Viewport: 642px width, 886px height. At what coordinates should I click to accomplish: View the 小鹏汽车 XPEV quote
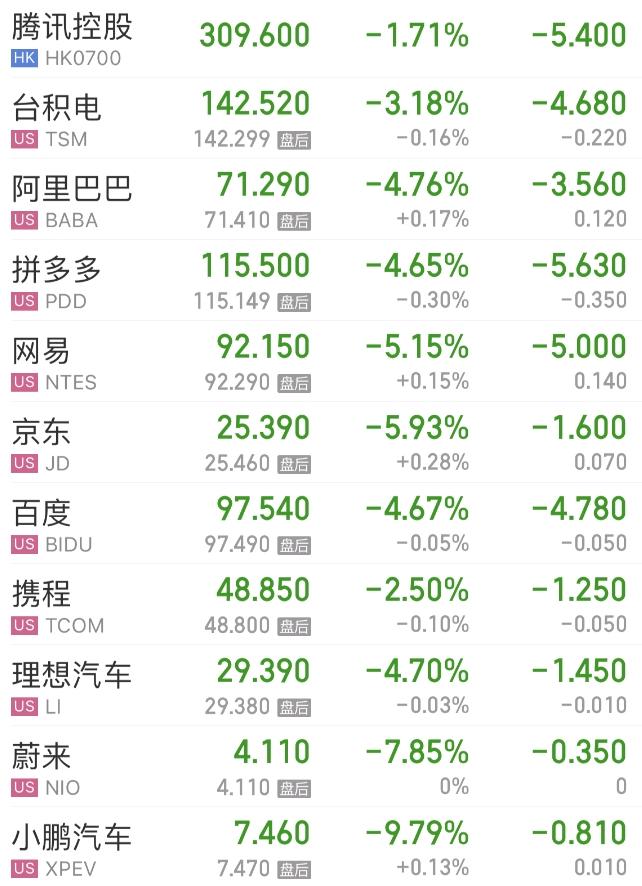point(320,848)
